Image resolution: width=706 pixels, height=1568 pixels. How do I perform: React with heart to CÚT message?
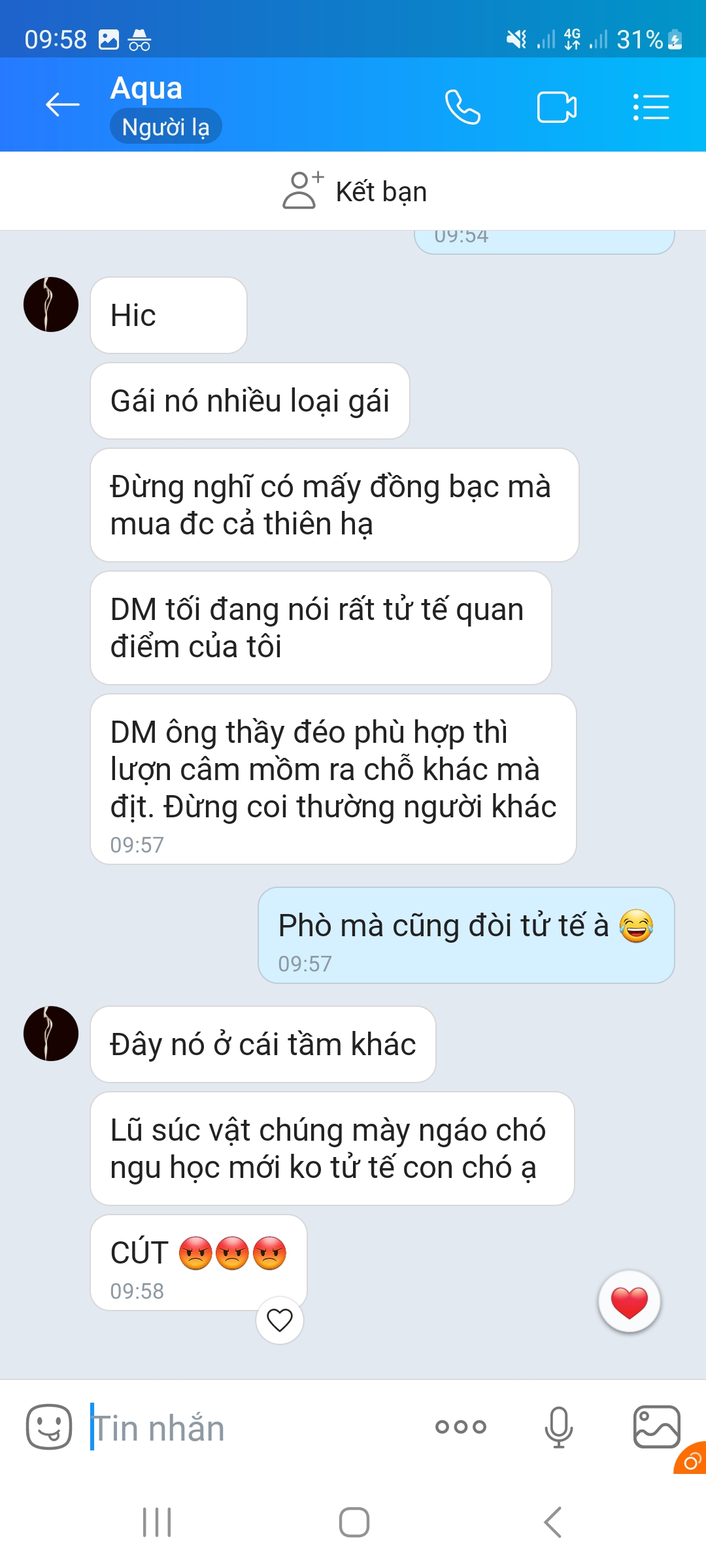[280, 1320]
